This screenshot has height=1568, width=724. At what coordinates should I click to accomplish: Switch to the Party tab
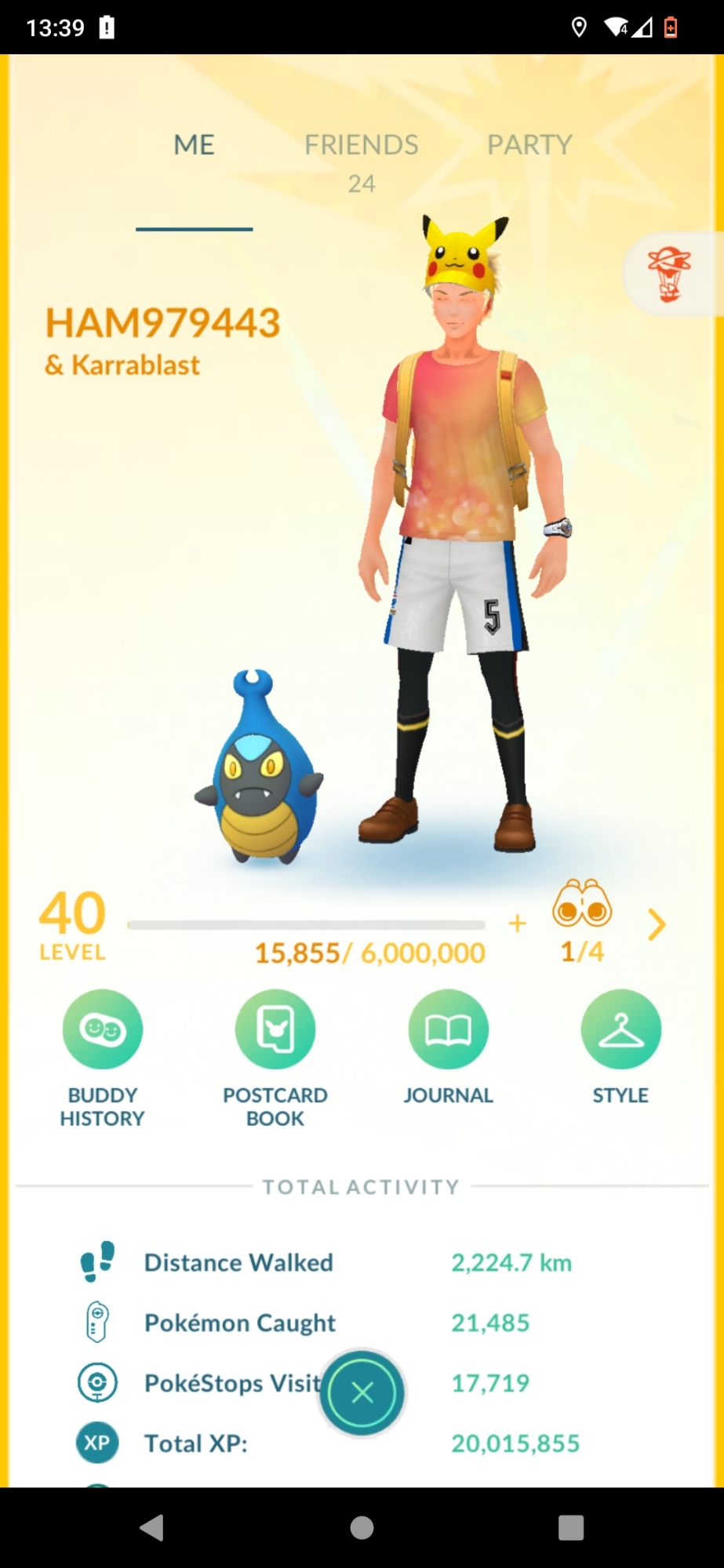[x=529, y=145]
